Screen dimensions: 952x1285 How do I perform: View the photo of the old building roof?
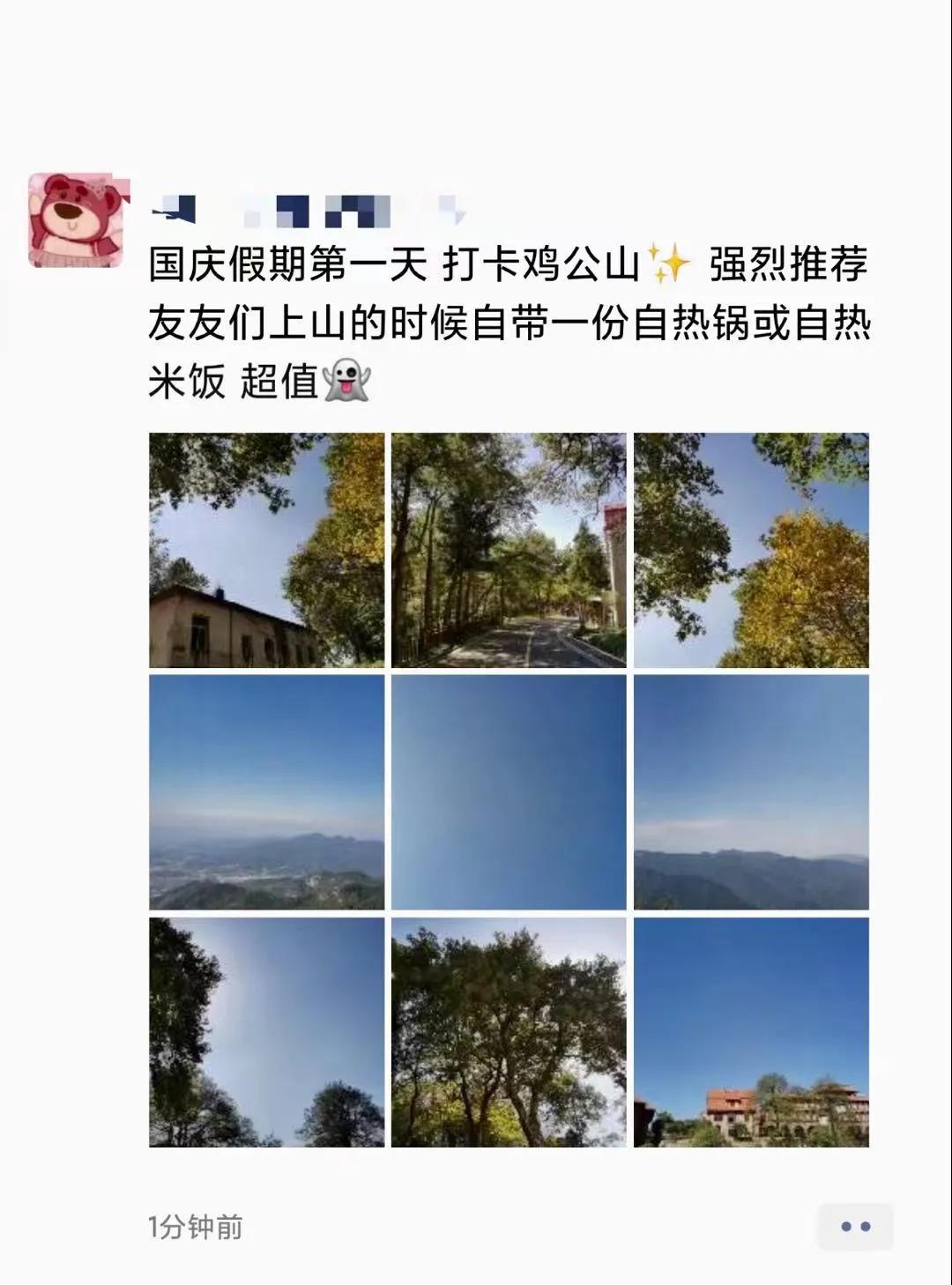(266, 550)
